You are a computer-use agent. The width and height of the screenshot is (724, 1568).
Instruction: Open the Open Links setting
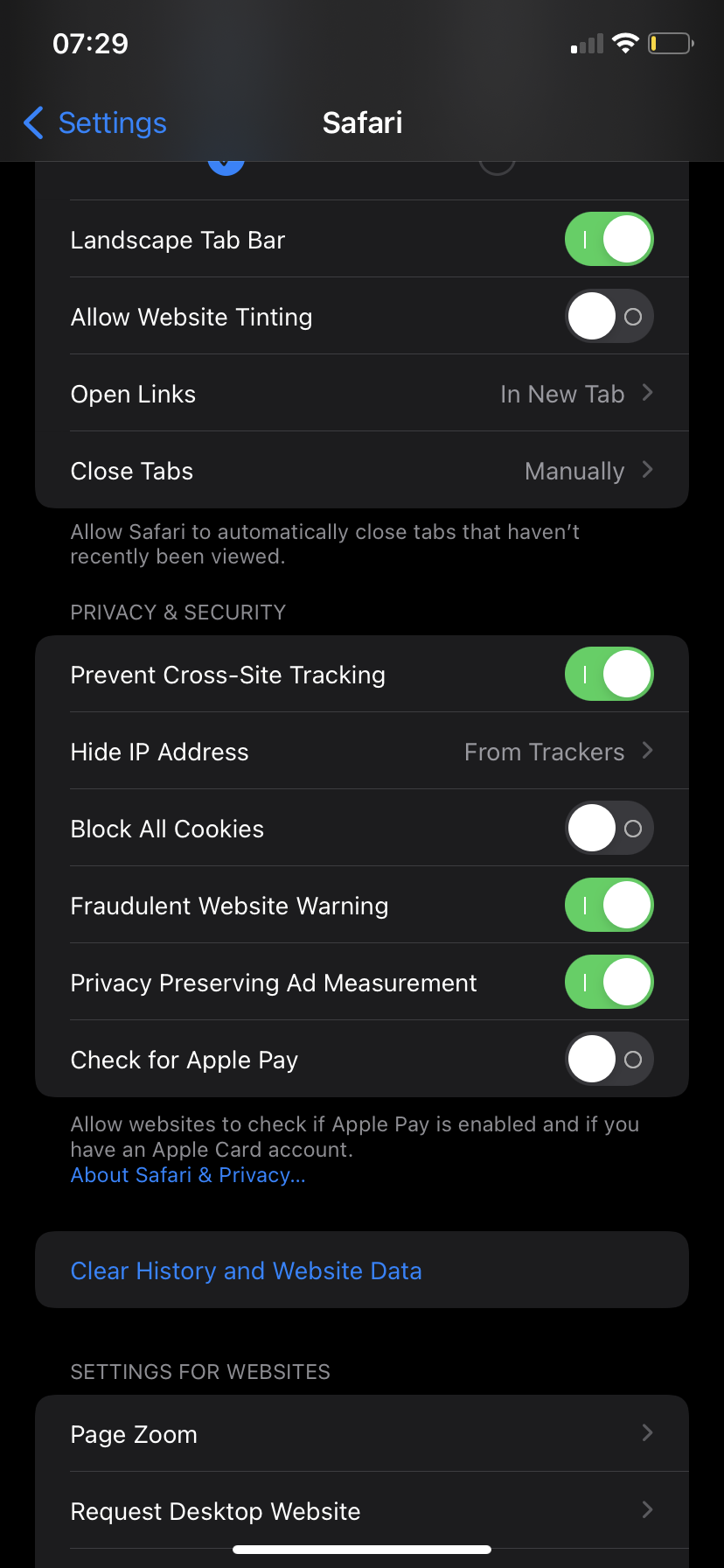(x=362, y=394)
